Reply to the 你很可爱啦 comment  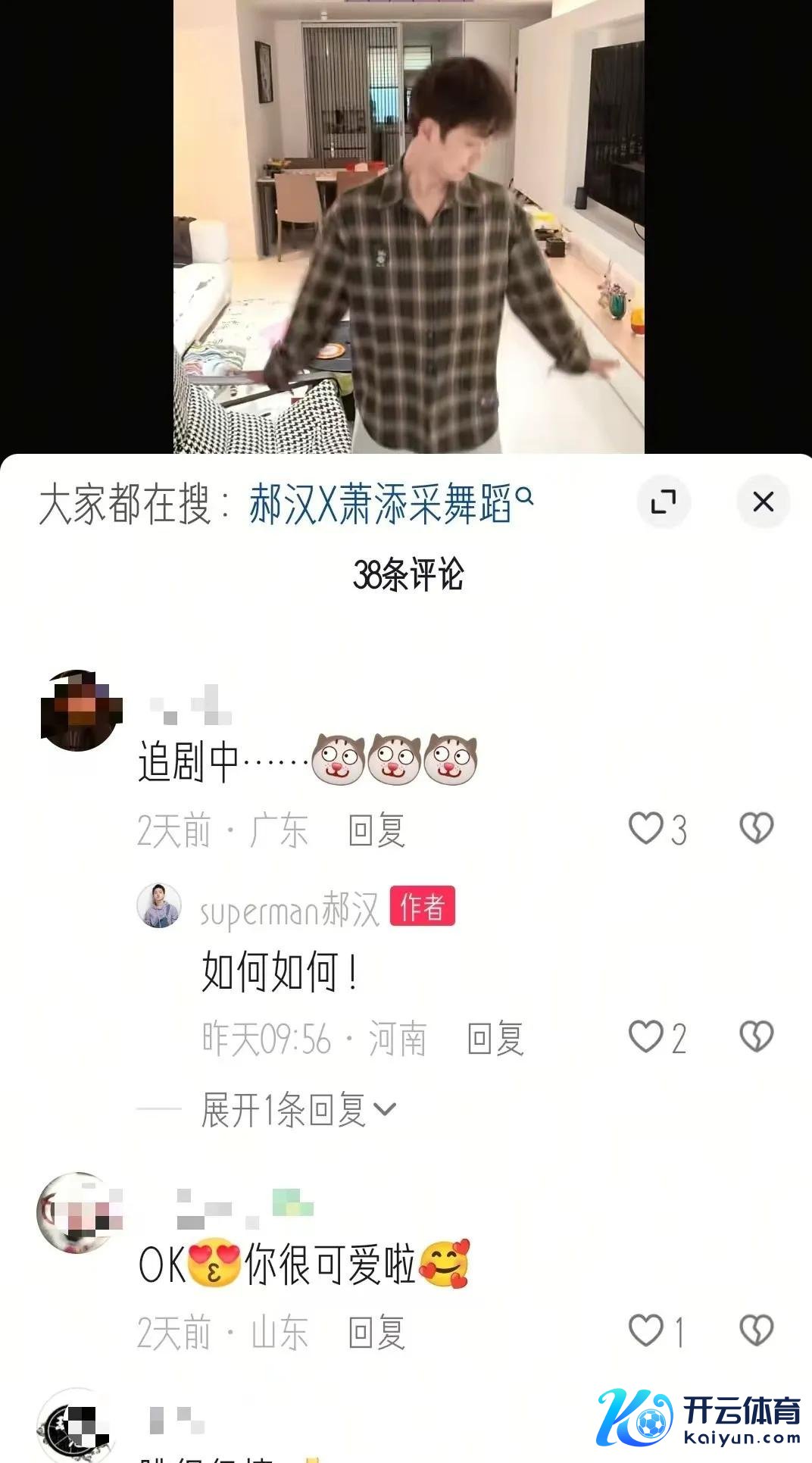coord(376,1333)
